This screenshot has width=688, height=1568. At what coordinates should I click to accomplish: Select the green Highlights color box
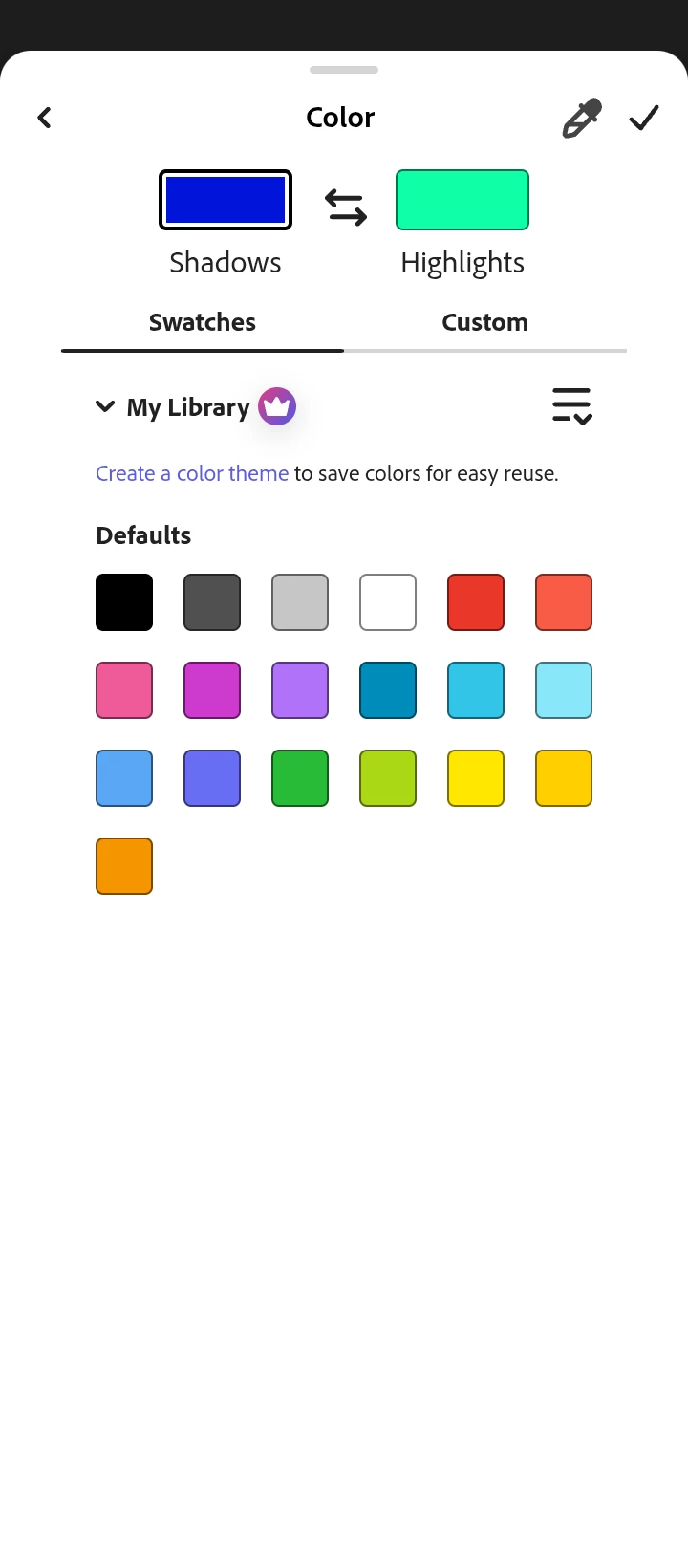click(462, 200)
